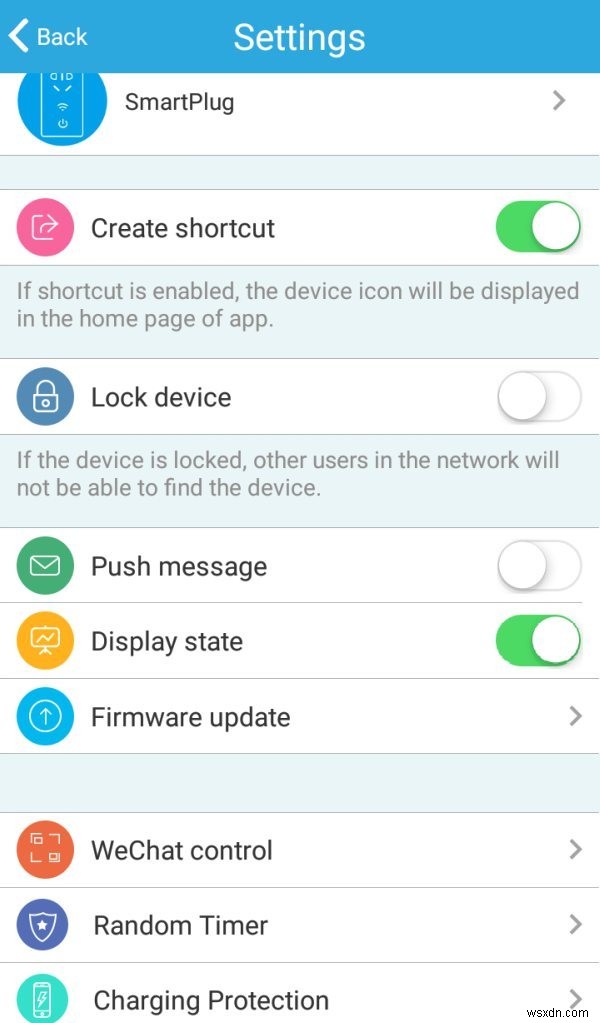
Task: Disable the Create shortcut switch
Action: tap(538, 227)
